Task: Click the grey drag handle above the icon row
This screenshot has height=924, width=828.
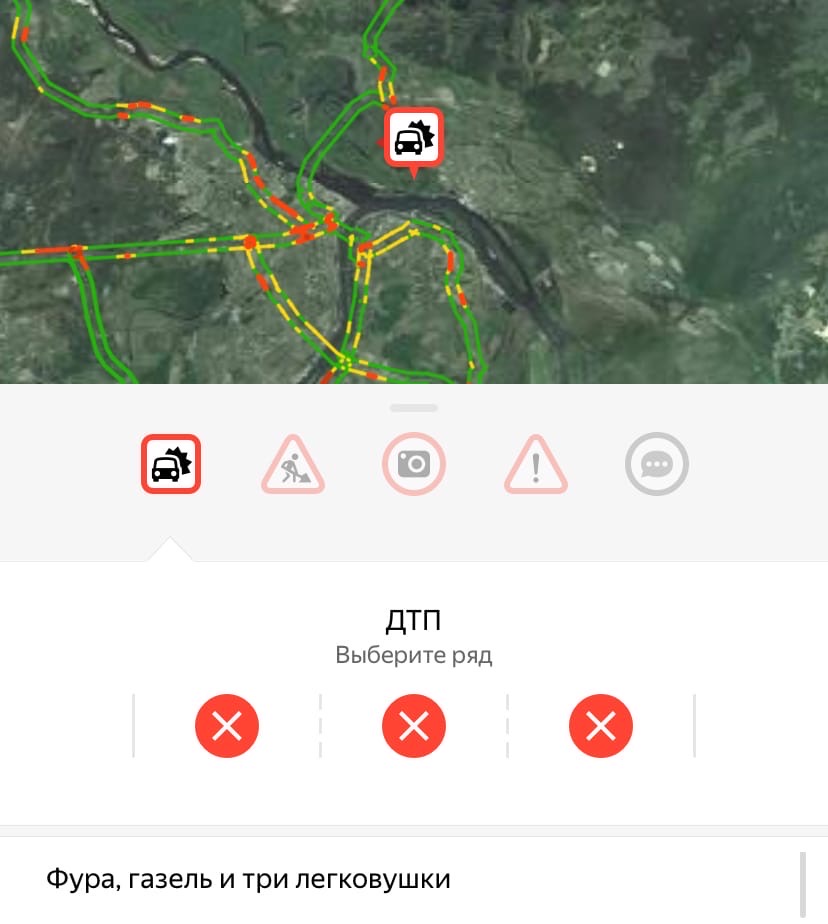Action: (413, 407)
